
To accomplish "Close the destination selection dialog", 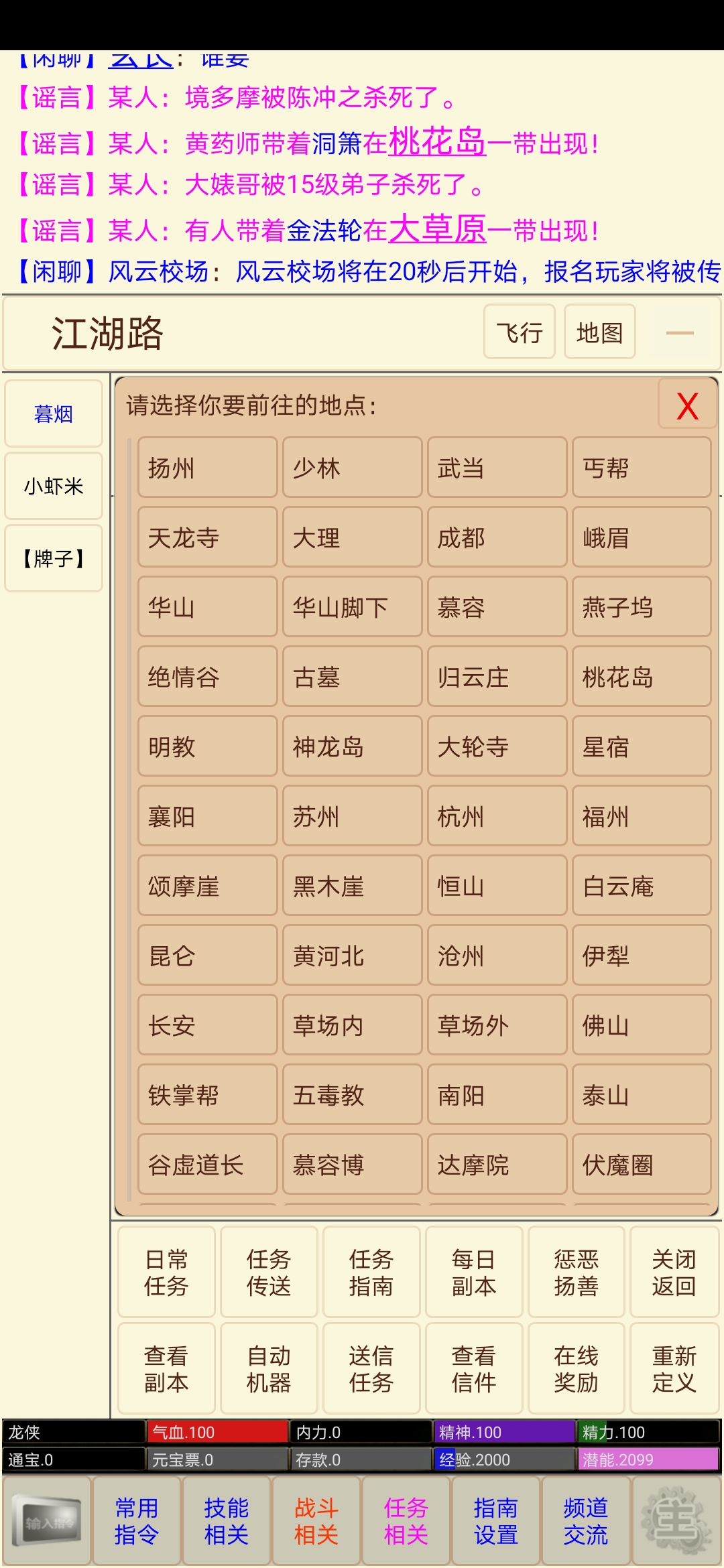I will [687, 405].
